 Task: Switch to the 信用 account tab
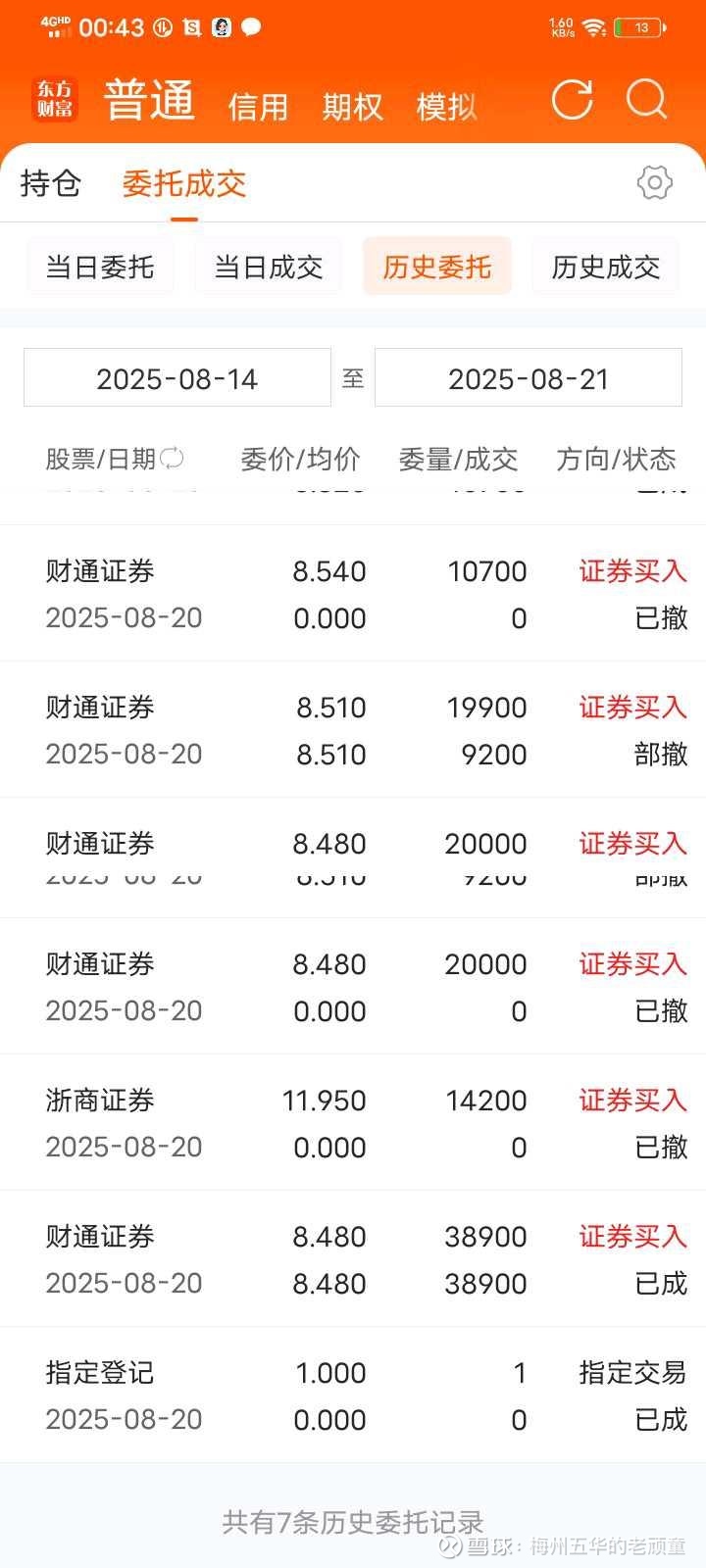tap(258, 106)
